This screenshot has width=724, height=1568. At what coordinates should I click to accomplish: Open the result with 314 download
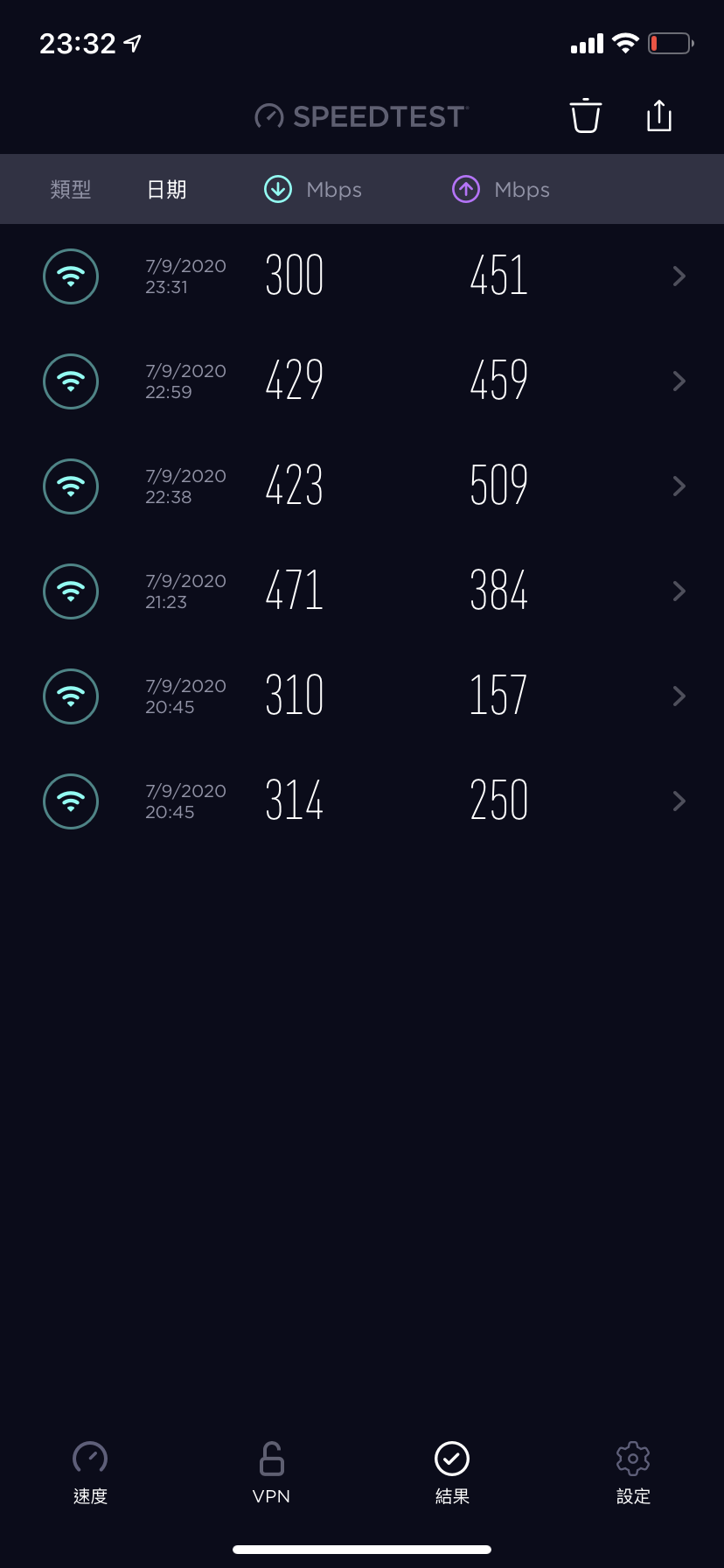362,801
